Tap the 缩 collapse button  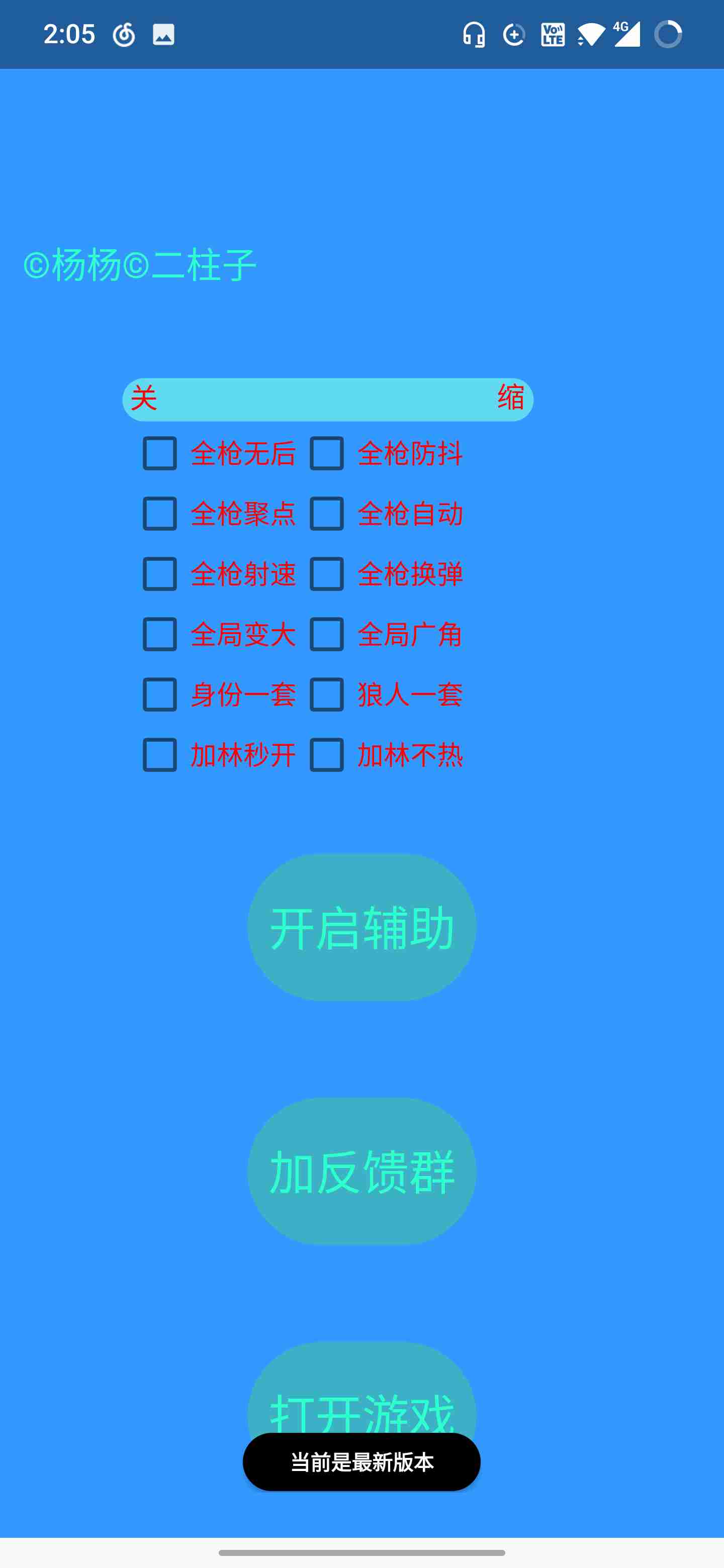click(510, 398)
